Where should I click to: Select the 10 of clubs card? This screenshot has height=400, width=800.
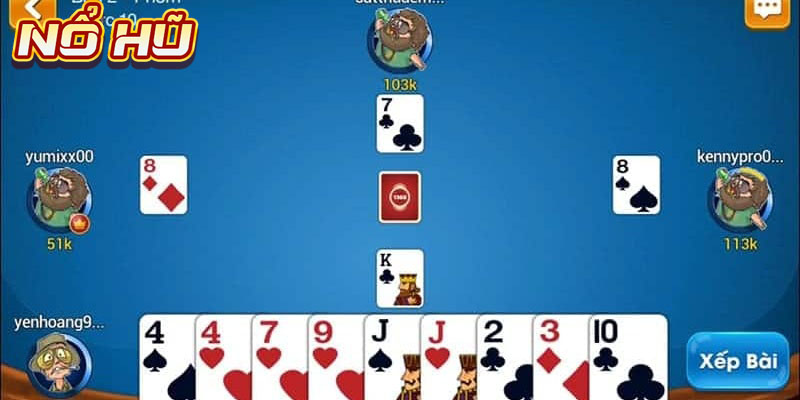[625, 358]
